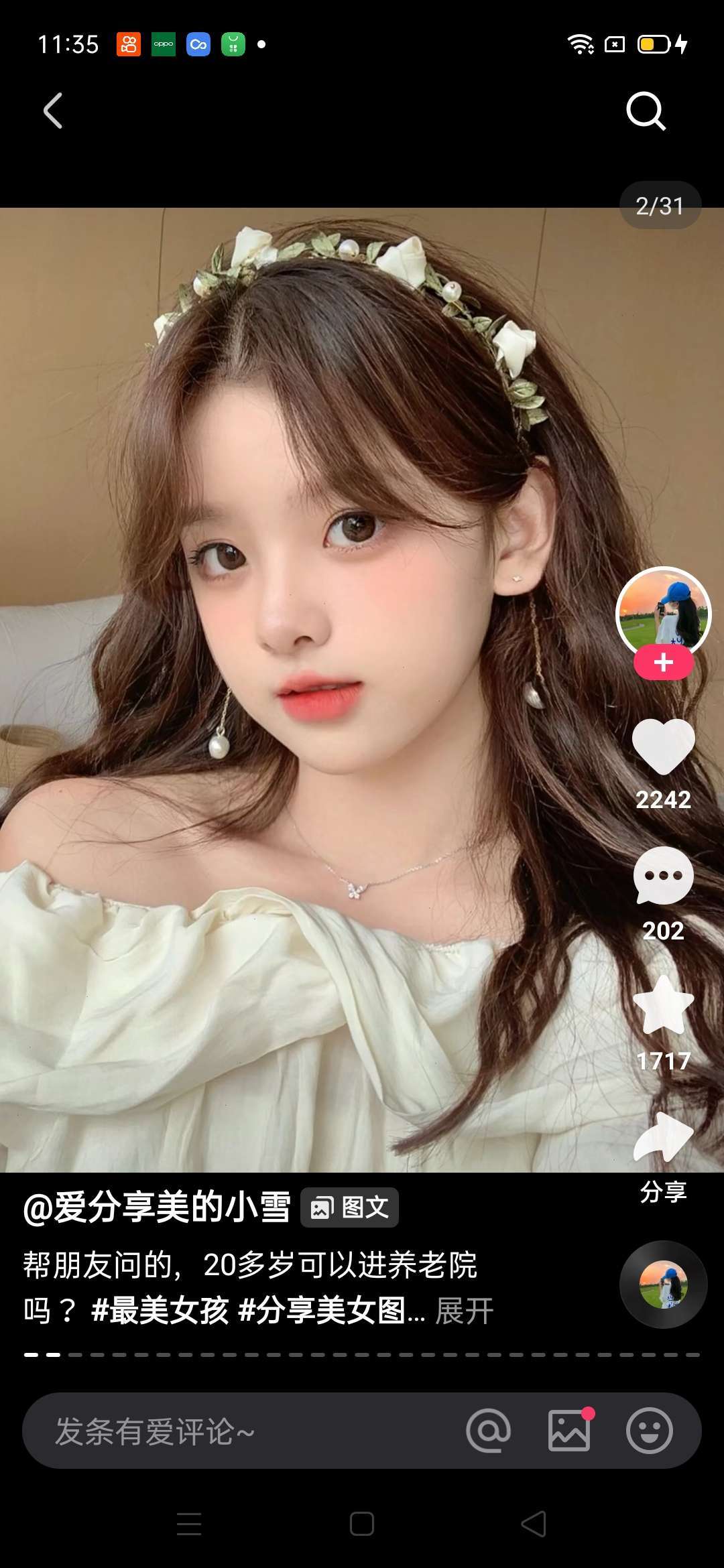Save the post with the star icon
The image size is (724, 1568).
[x=663, y=1005]
